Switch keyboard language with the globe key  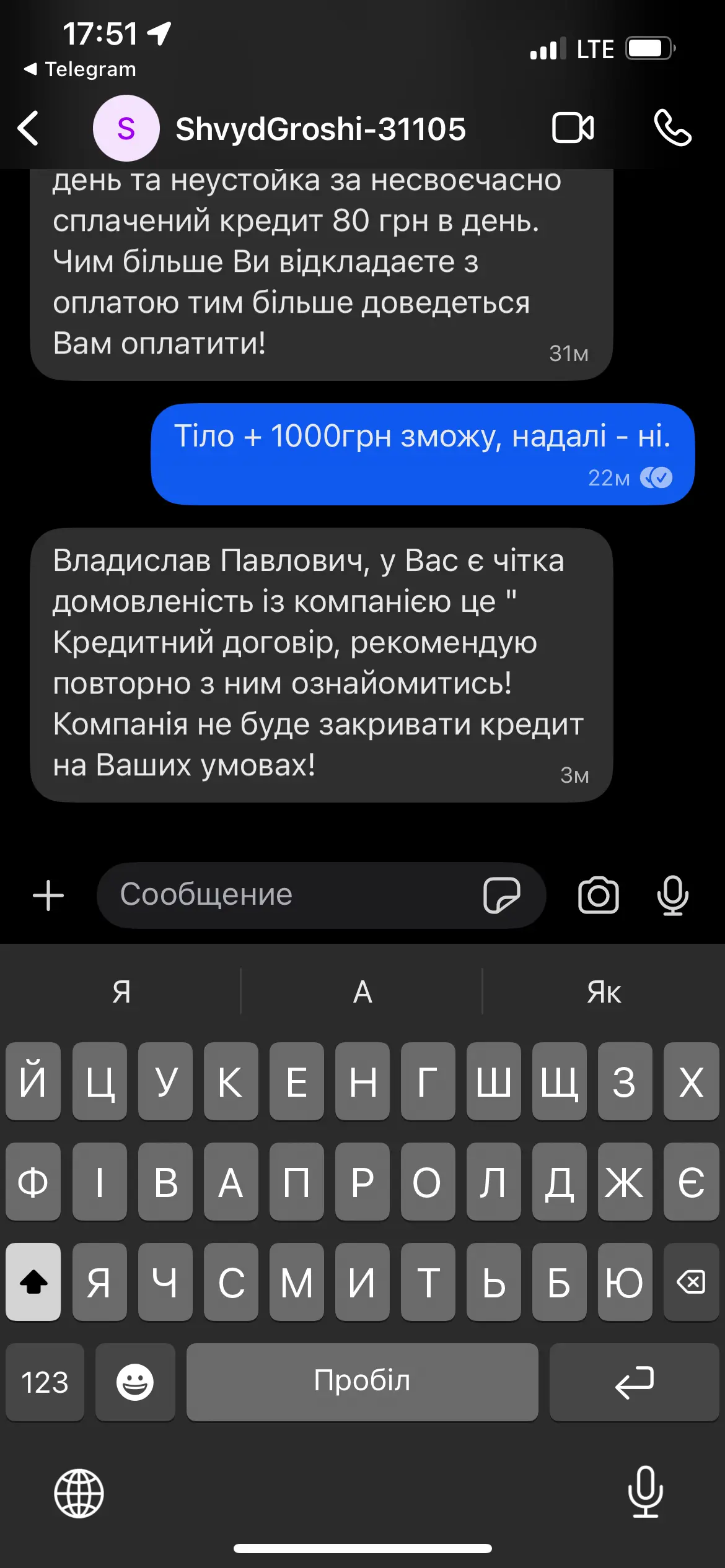pyautogui.click(x=79, y=1493)
